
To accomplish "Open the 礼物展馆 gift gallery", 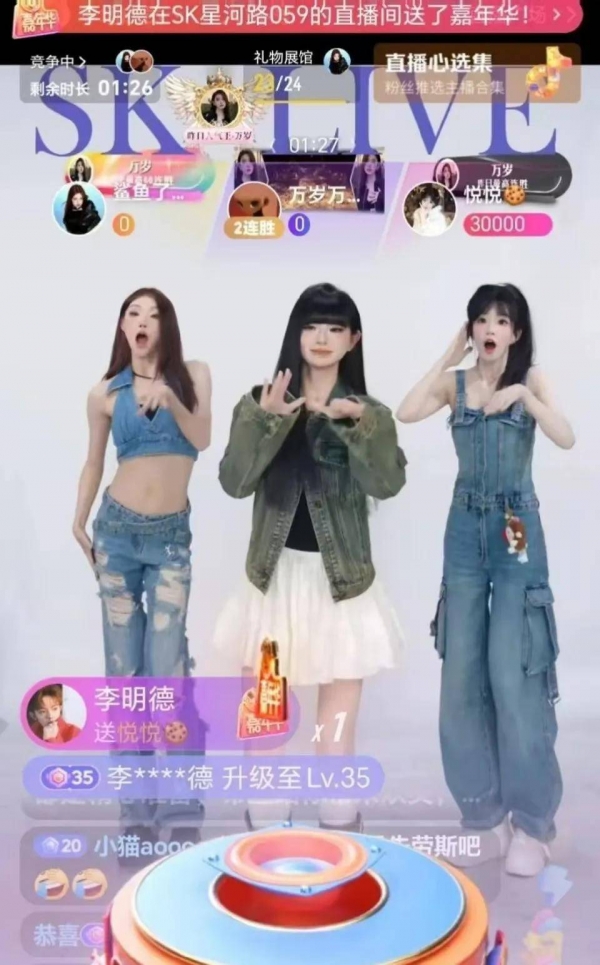I will 283,59.
